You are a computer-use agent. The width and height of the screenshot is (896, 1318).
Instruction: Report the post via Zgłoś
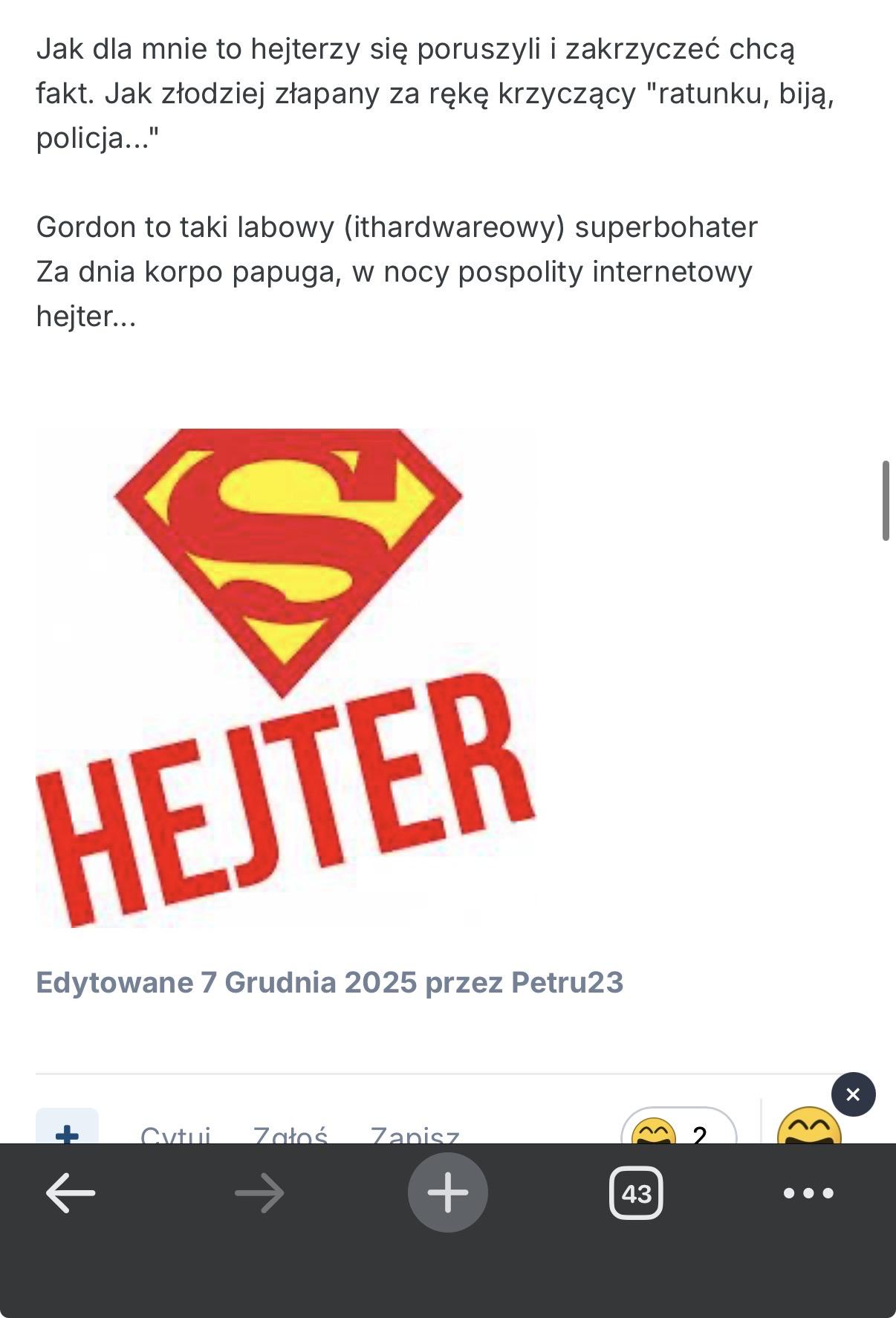tap(290, 1134)
